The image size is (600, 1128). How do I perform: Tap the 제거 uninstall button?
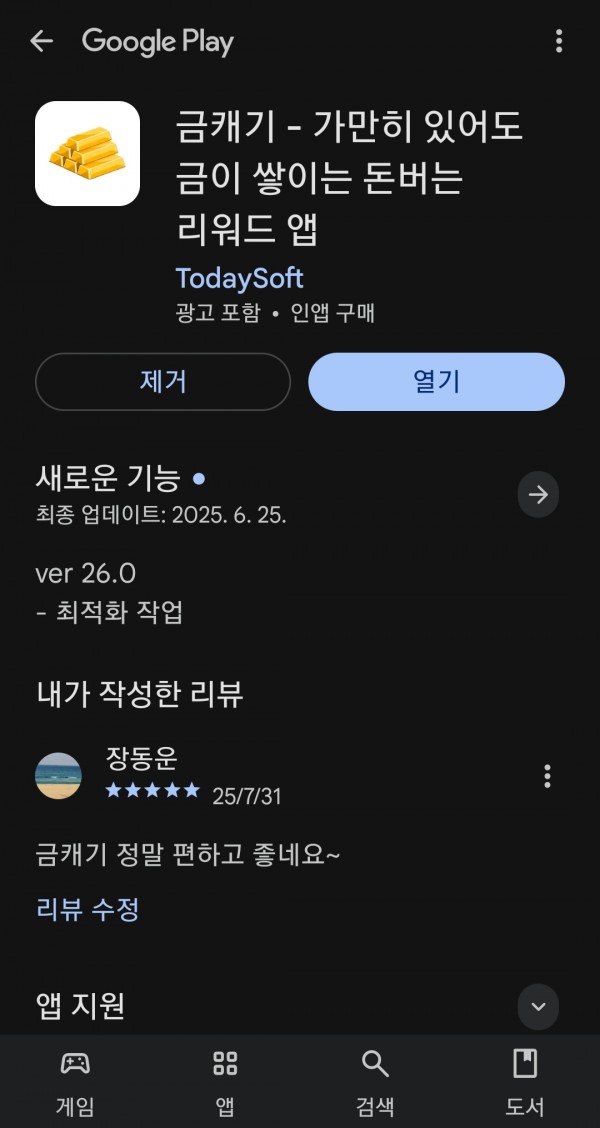coord(163,381)
